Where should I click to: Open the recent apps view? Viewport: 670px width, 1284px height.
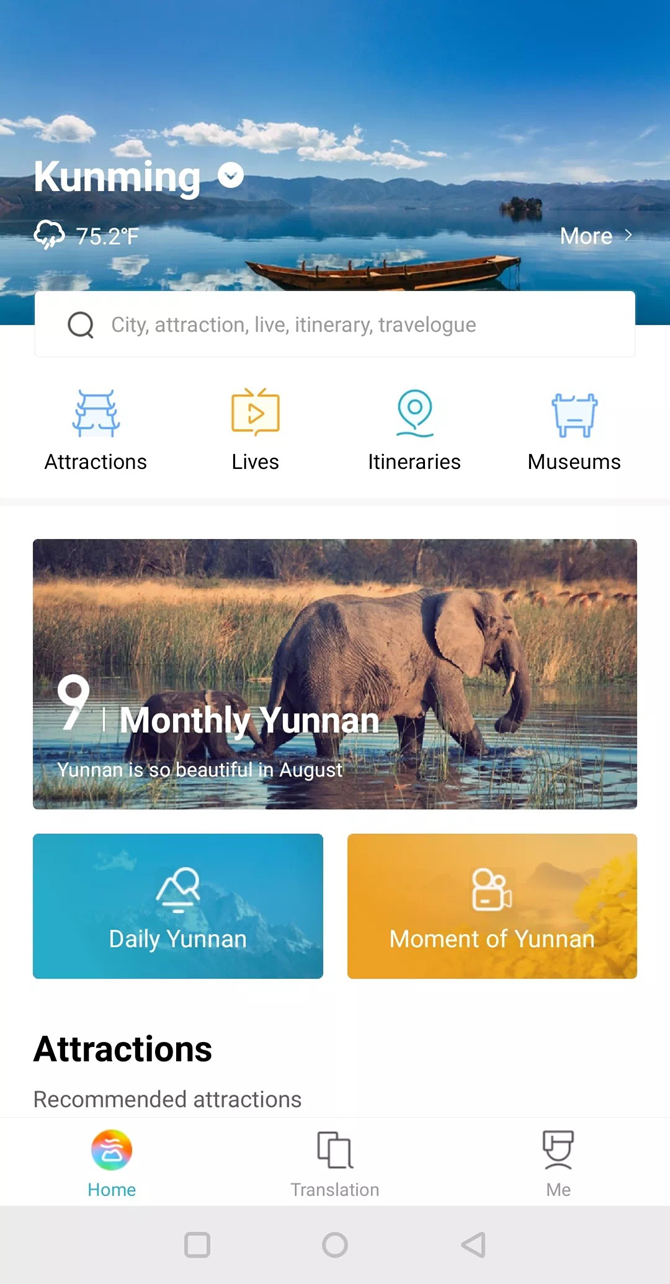coord(197,1244)
